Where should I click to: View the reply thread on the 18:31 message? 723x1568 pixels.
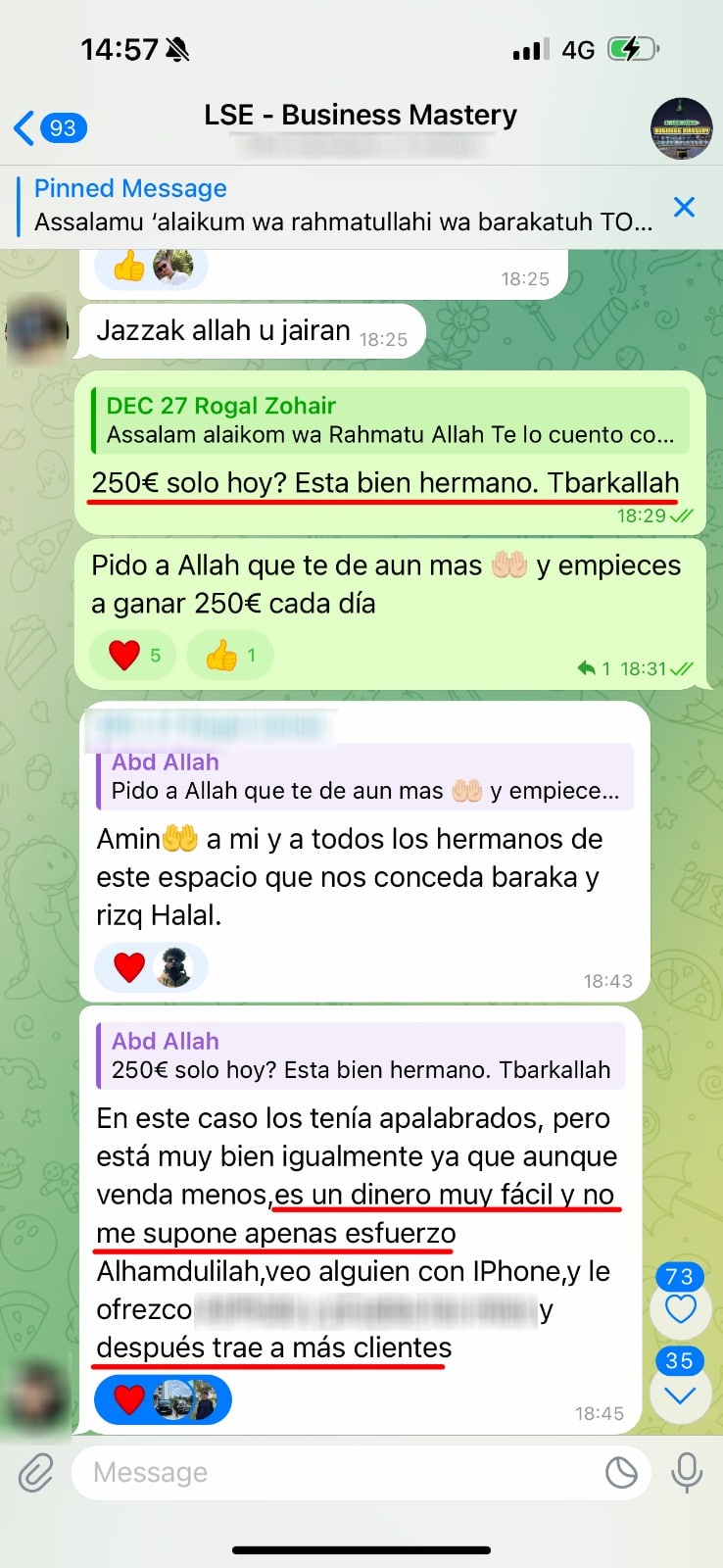click(595, 668)
